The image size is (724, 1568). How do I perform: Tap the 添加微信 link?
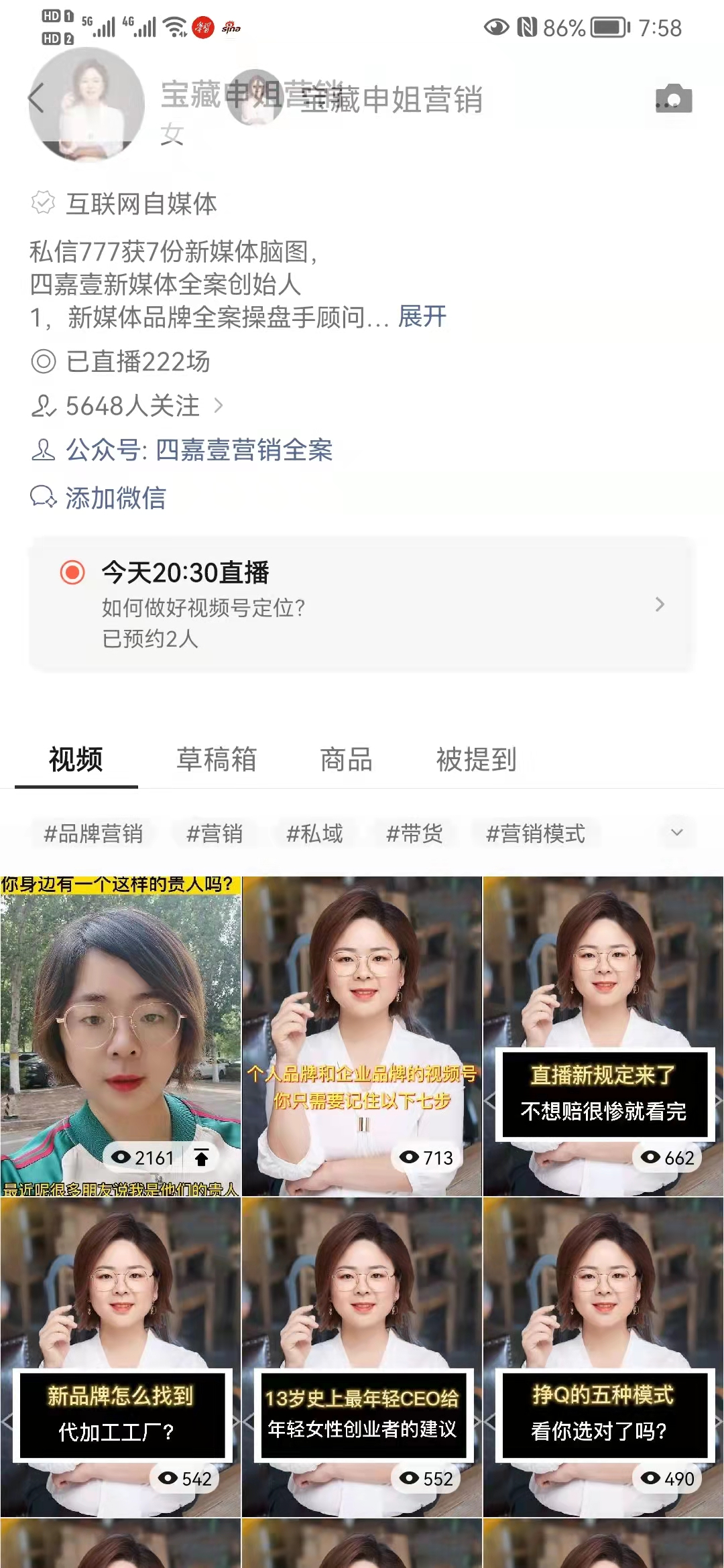115,498
